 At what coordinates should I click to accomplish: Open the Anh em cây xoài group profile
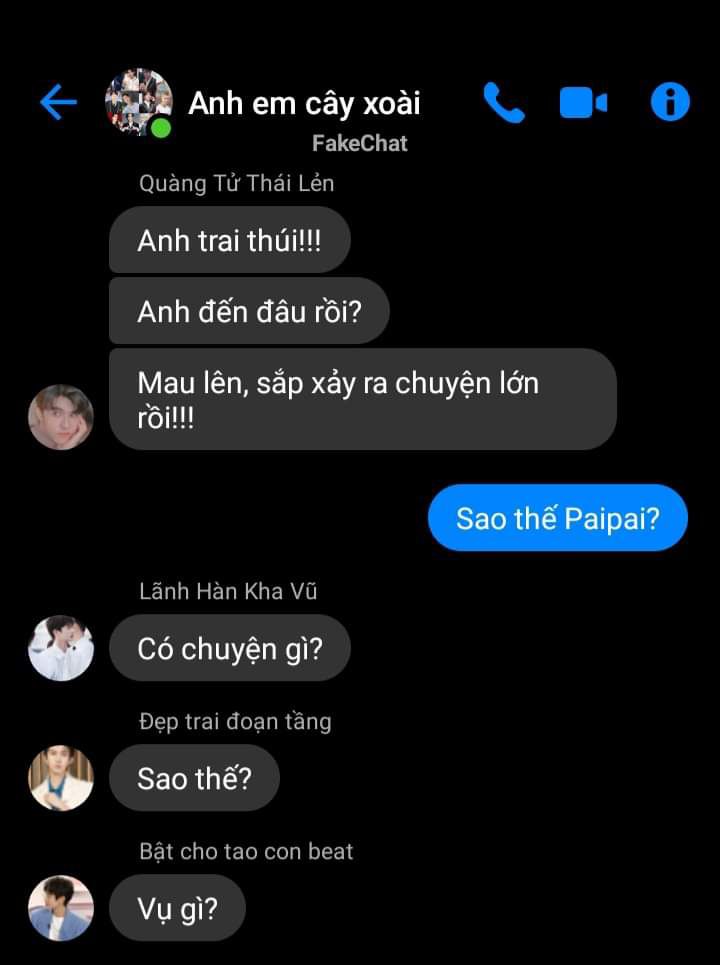(138, 102)
